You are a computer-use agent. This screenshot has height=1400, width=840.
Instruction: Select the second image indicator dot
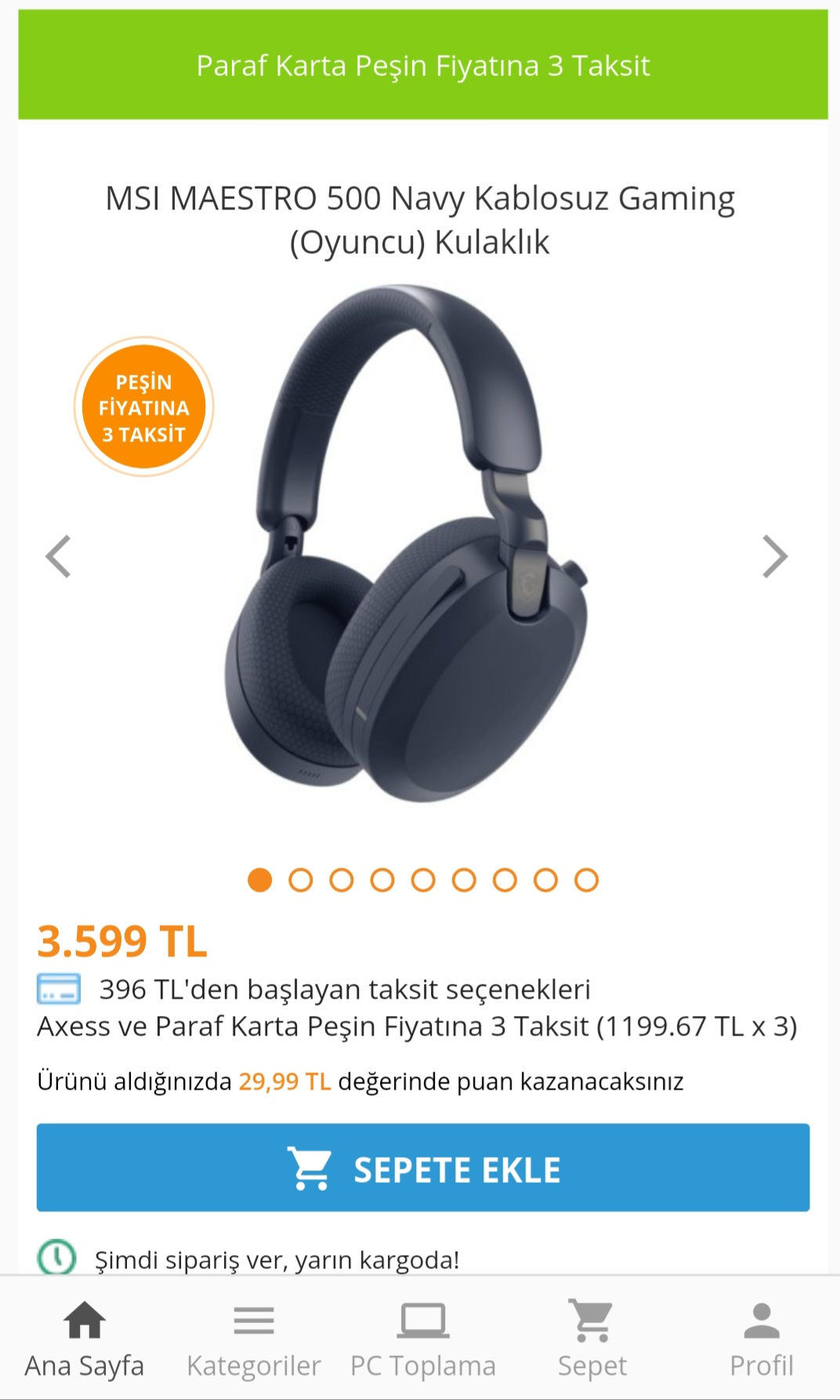point(301,880)
